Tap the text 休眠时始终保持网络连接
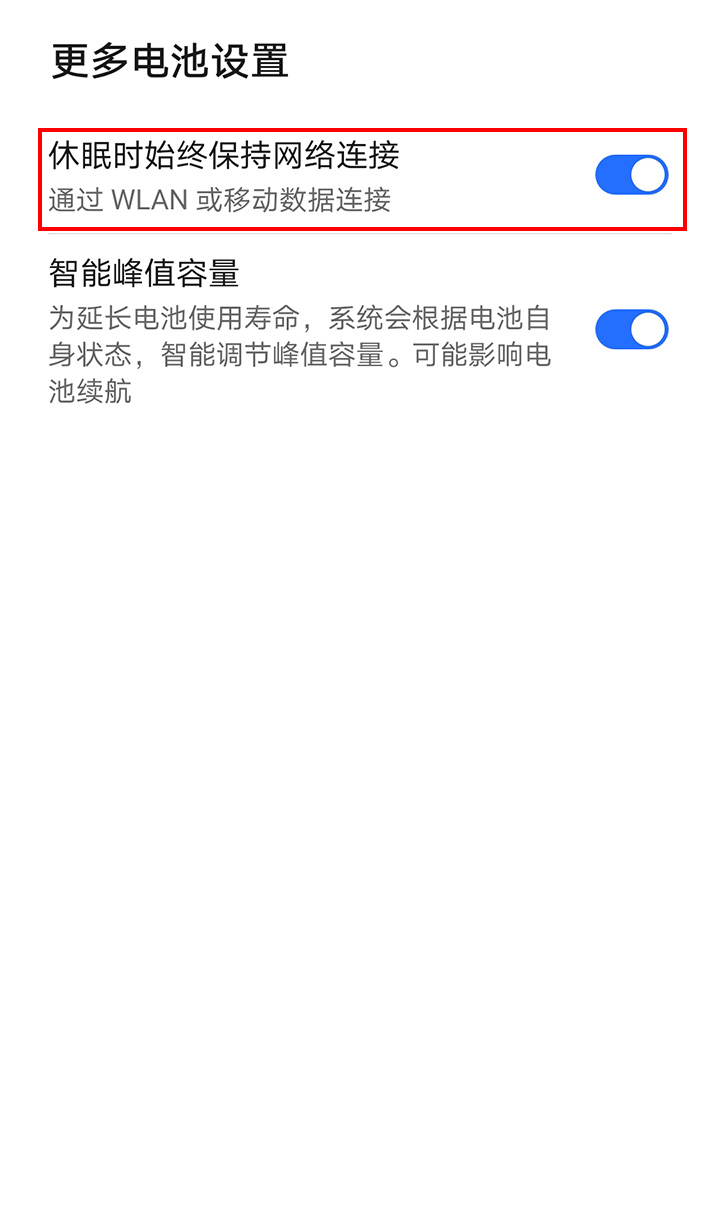The height and width of the screenshot is (1208, 720). click(x=224, y=156)
